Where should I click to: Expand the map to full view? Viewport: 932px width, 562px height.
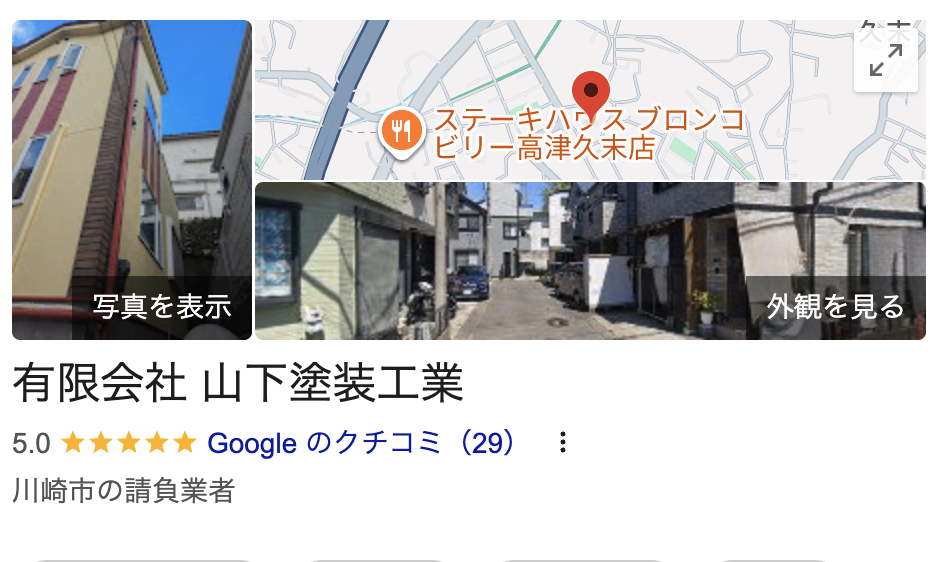(x=885, y=60)
